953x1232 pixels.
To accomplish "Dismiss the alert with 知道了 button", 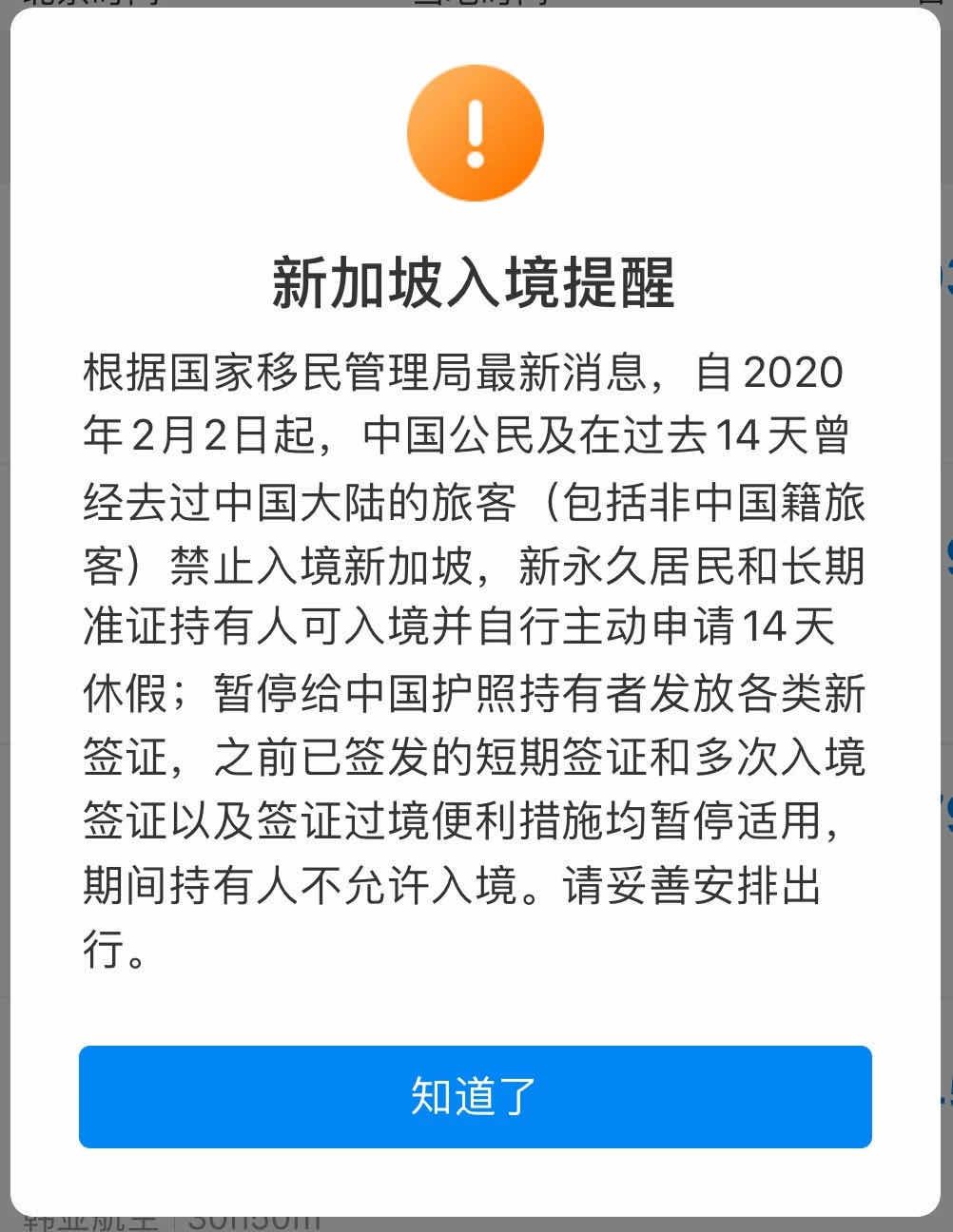I will [x=475, y=1096].
